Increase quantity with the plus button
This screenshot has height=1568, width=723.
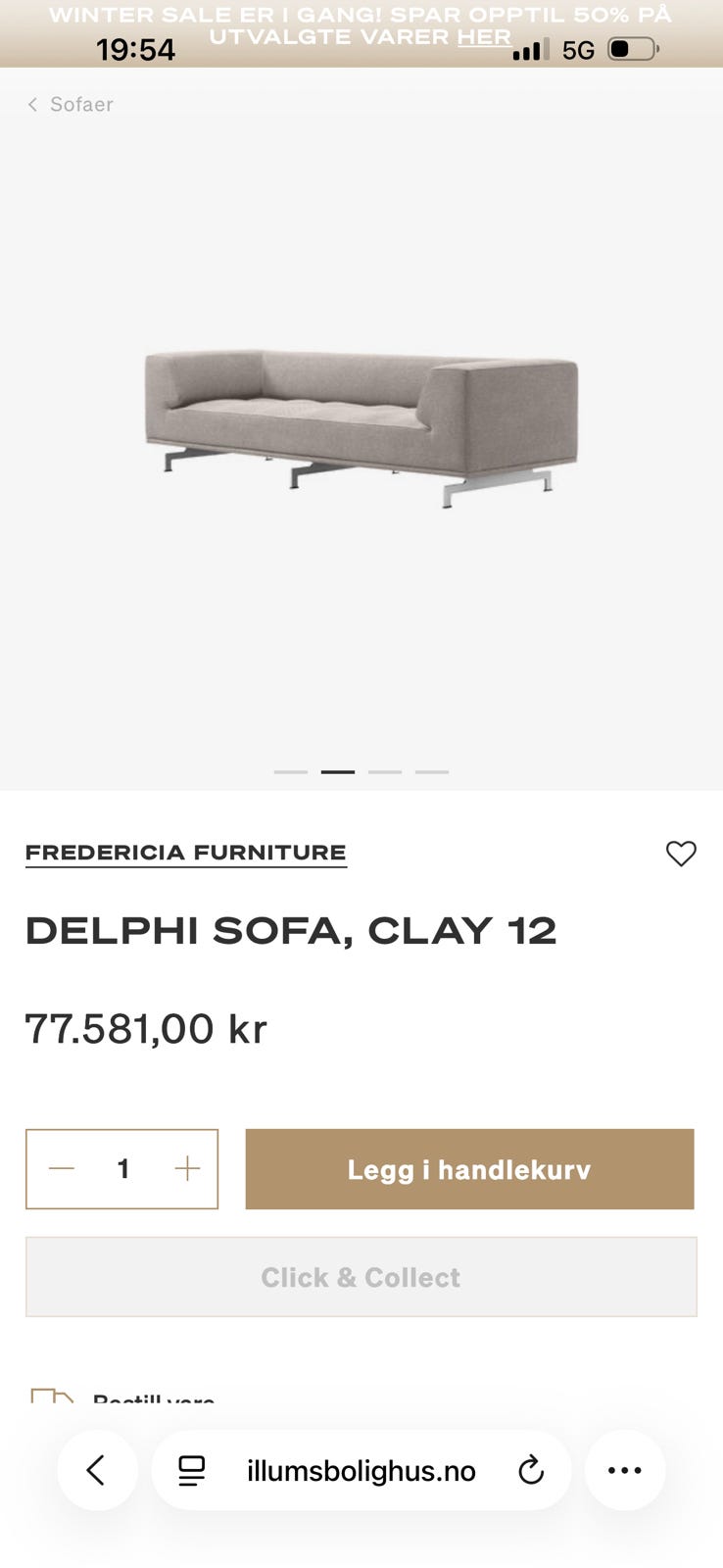pyautogui.click(x=186, y=1168)
